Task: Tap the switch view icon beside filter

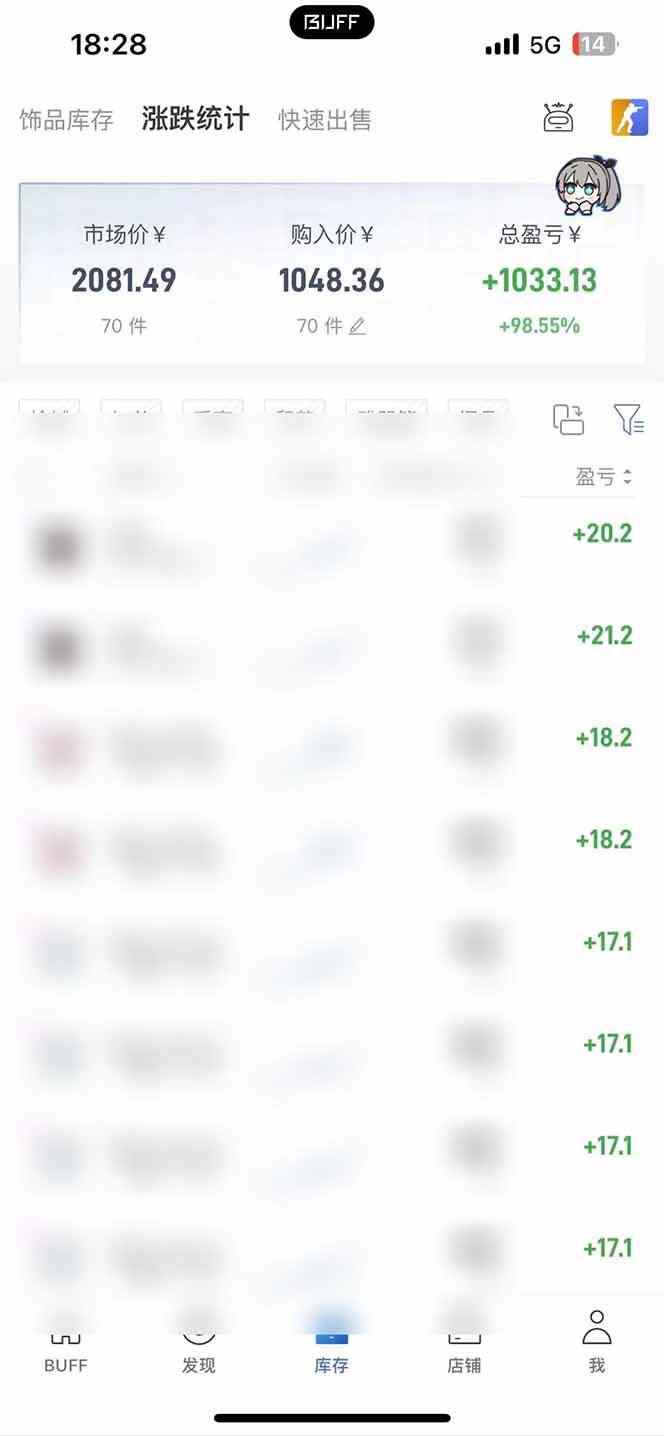Action: (569, 419)
